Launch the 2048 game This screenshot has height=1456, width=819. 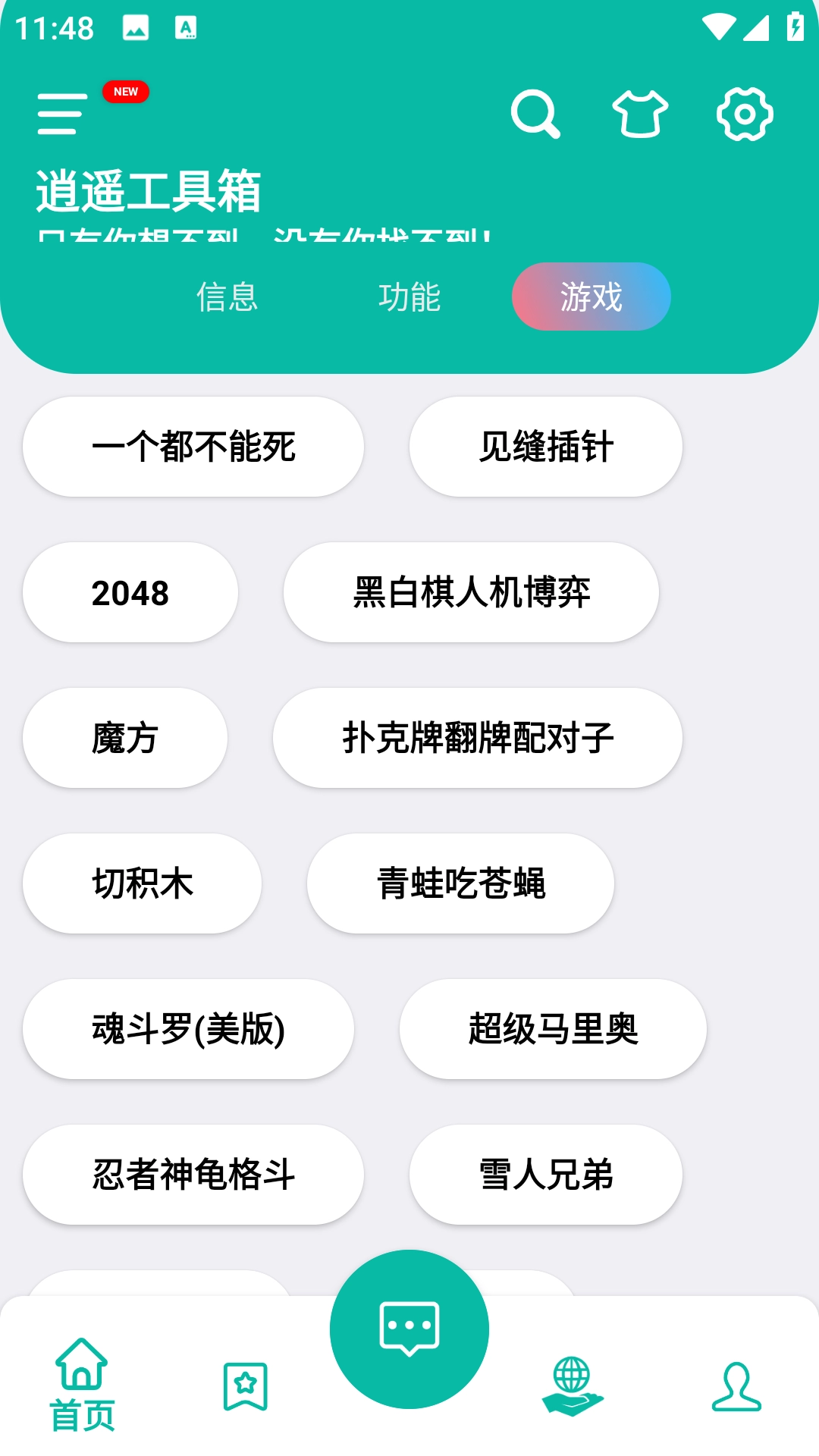click(129, 592)
